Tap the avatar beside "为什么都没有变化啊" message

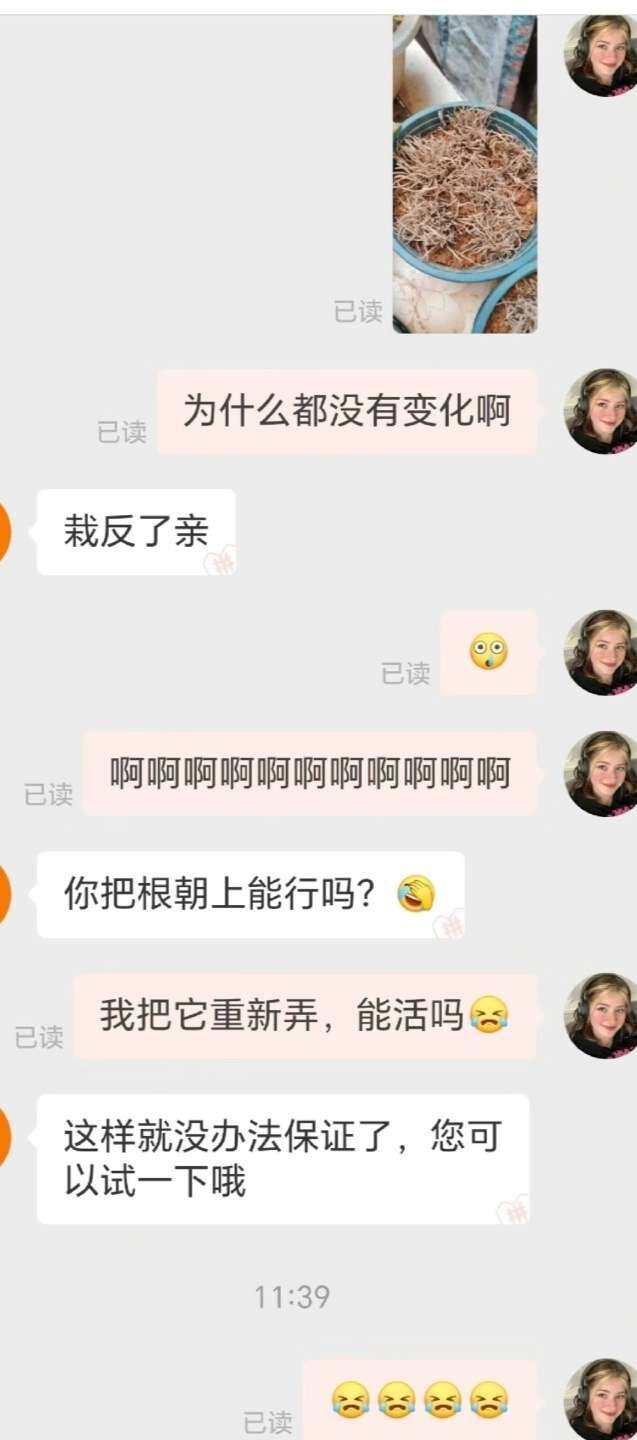599,411
